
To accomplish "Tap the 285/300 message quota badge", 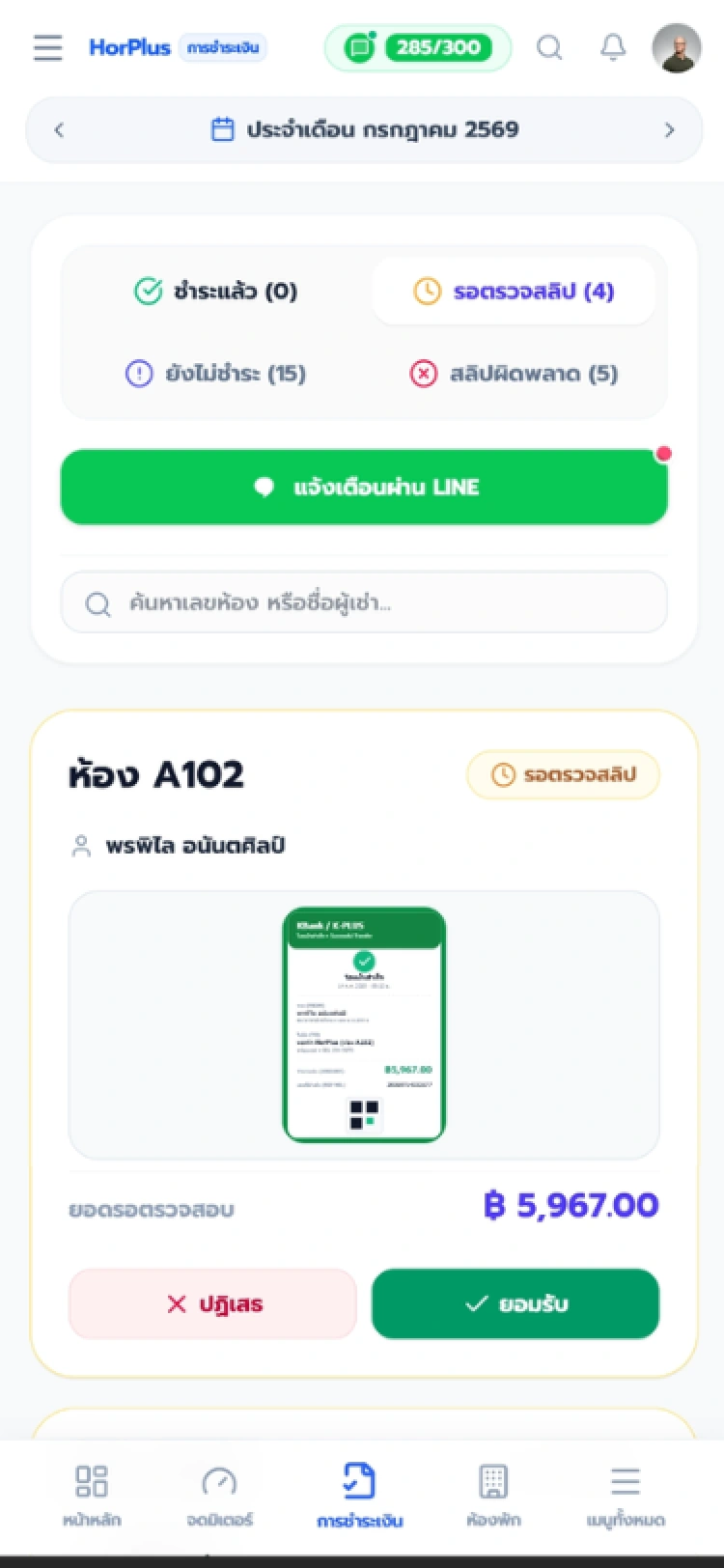I will coord(418,47).
